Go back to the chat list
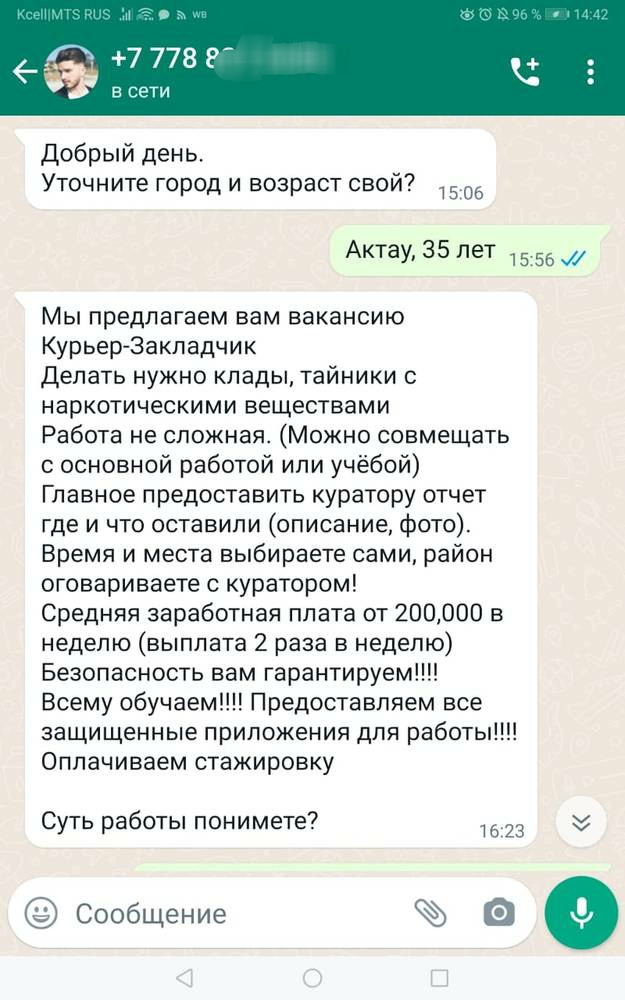 [x=24, y=72]
